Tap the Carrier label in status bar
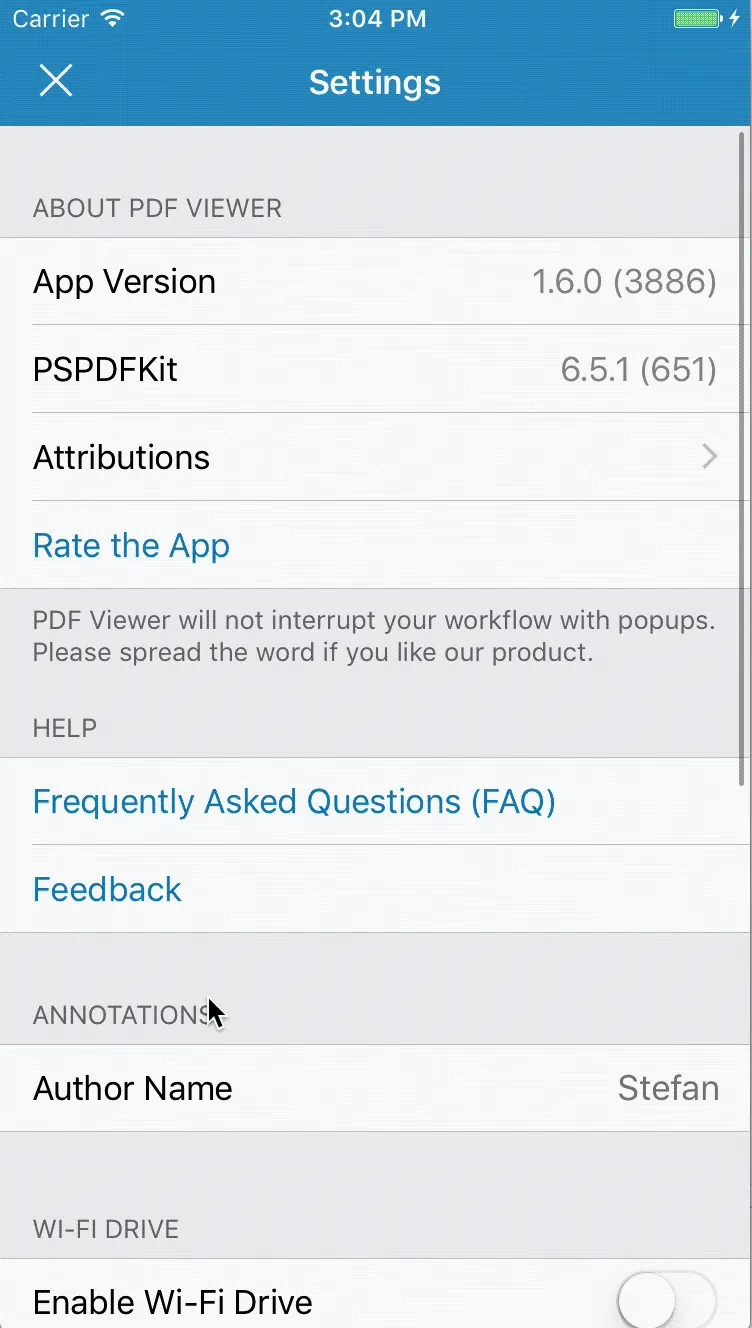Viewport: 752px width, 1328px height. [51, 17]
